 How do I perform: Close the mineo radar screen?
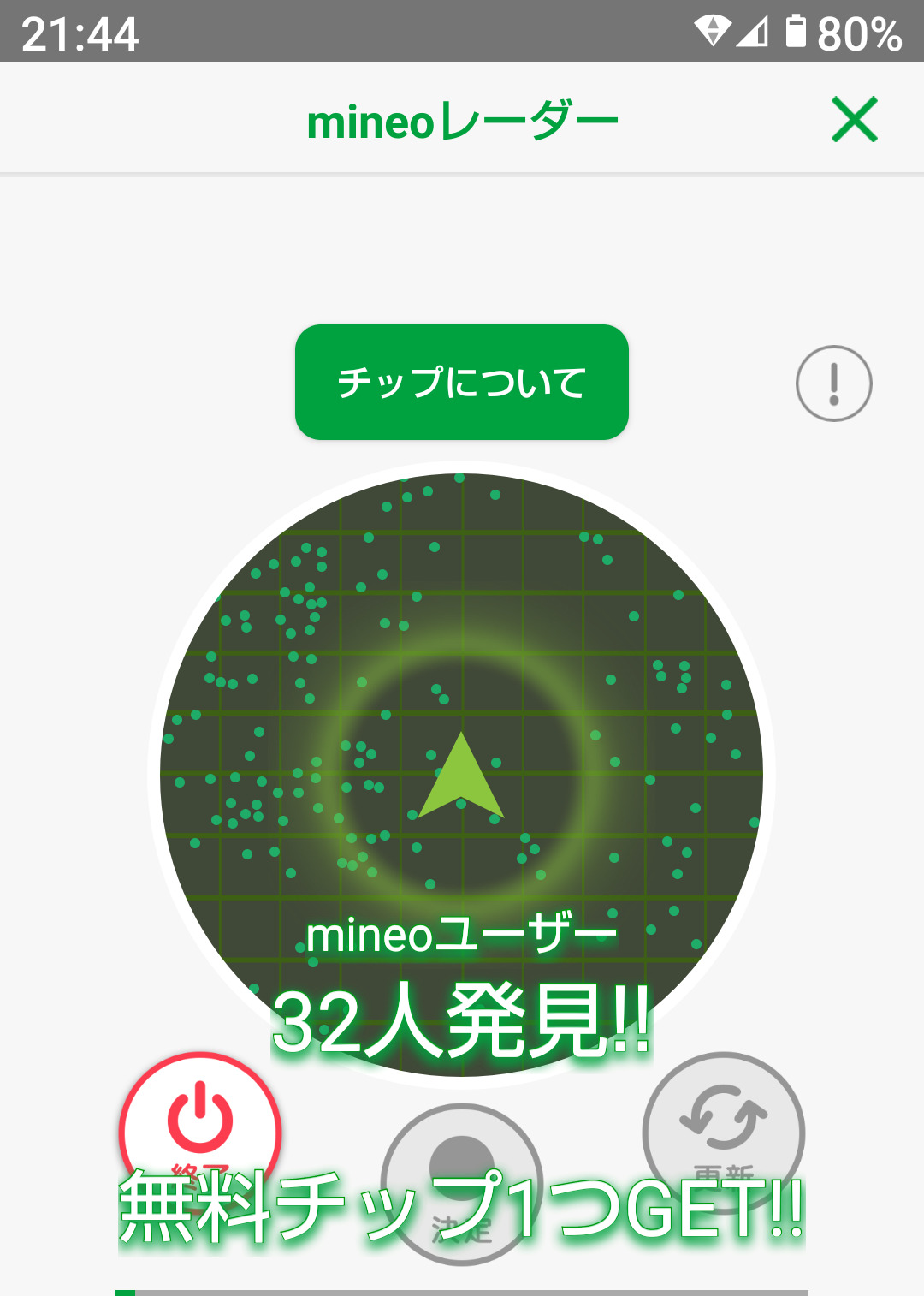854,120
